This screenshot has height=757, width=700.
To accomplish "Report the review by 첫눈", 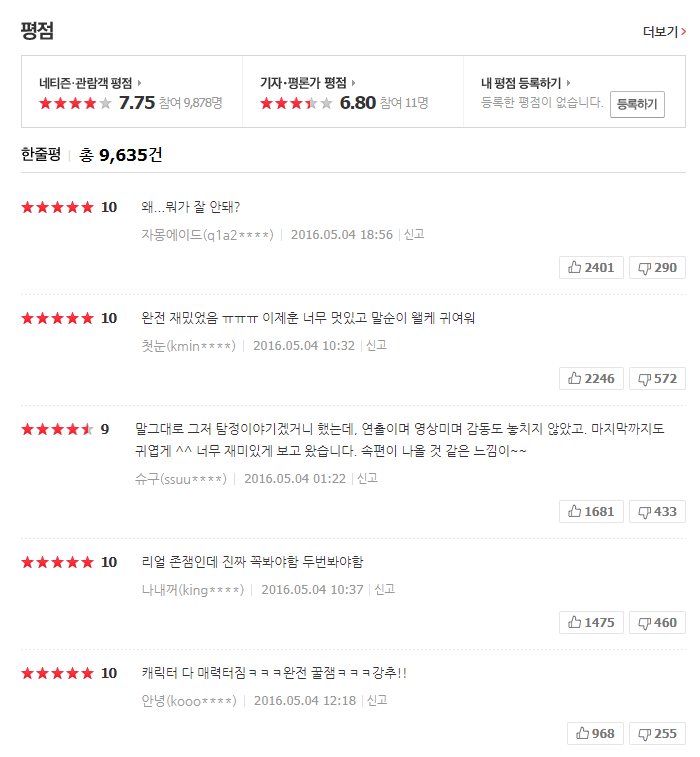I will pyautogui.click(x=376, y=345).
